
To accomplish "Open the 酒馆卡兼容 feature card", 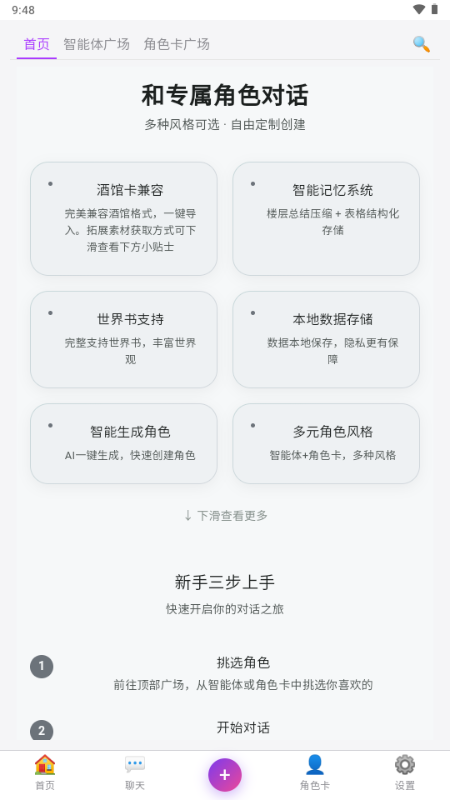I will point(124,219).
